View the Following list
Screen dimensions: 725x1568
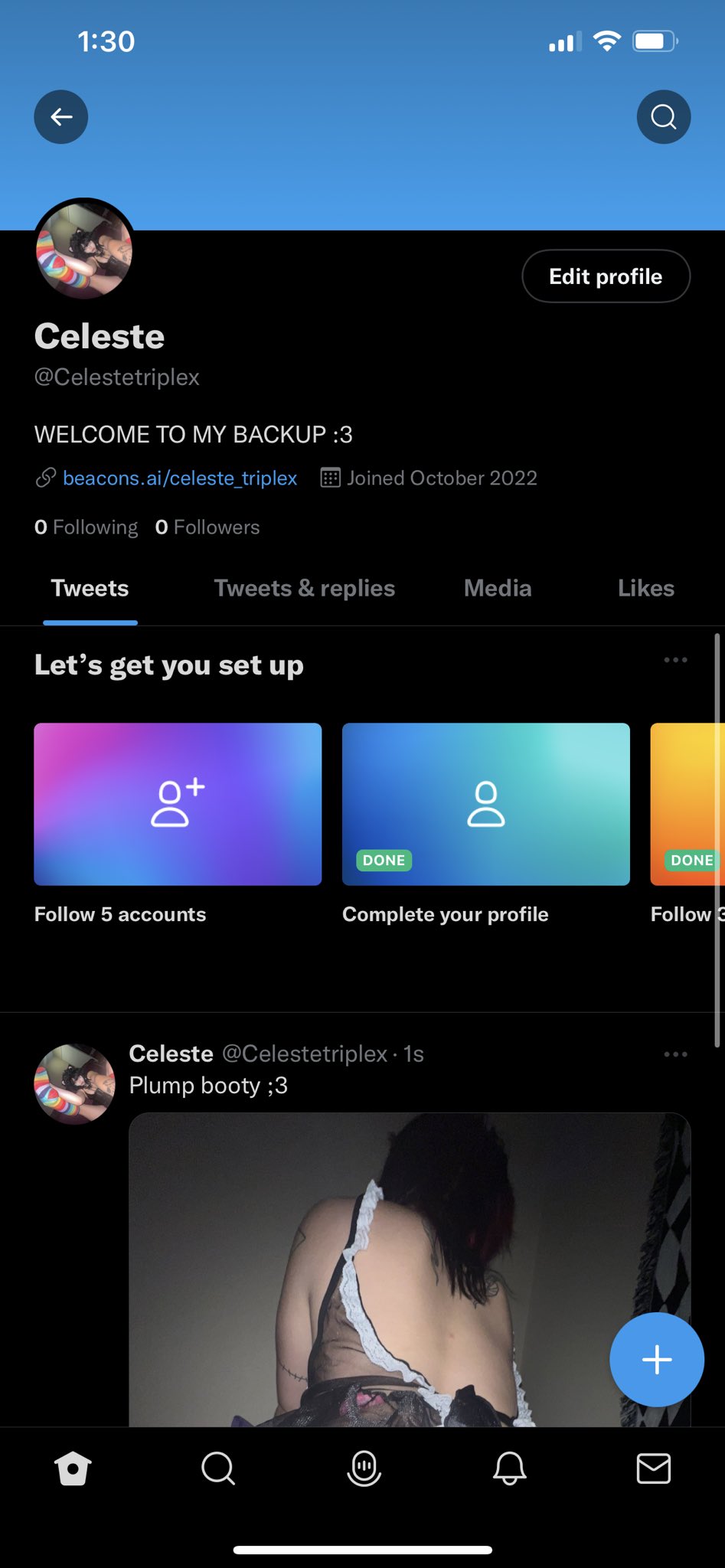click(x=87, y=528)
